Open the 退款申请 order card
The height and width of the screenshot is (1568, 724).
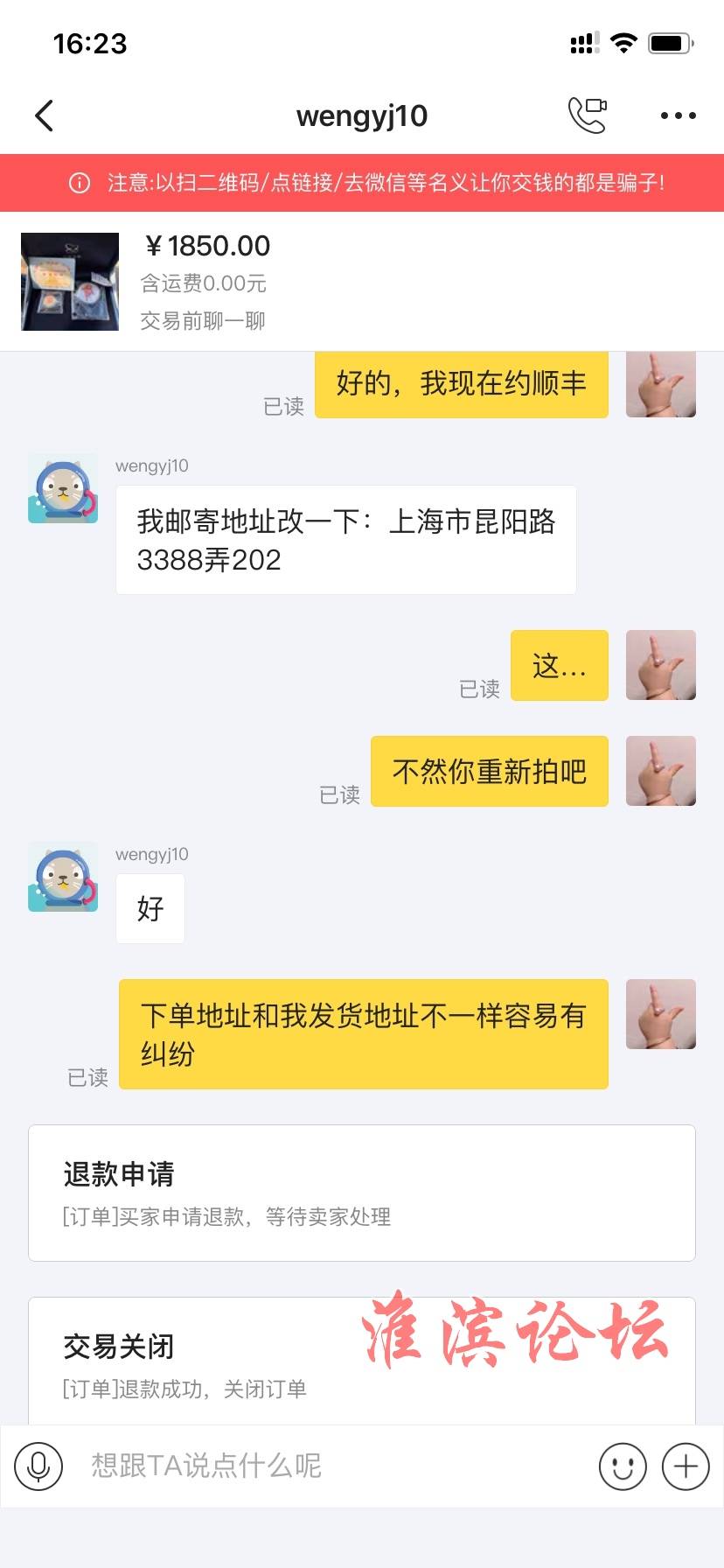pos(361,1192)
